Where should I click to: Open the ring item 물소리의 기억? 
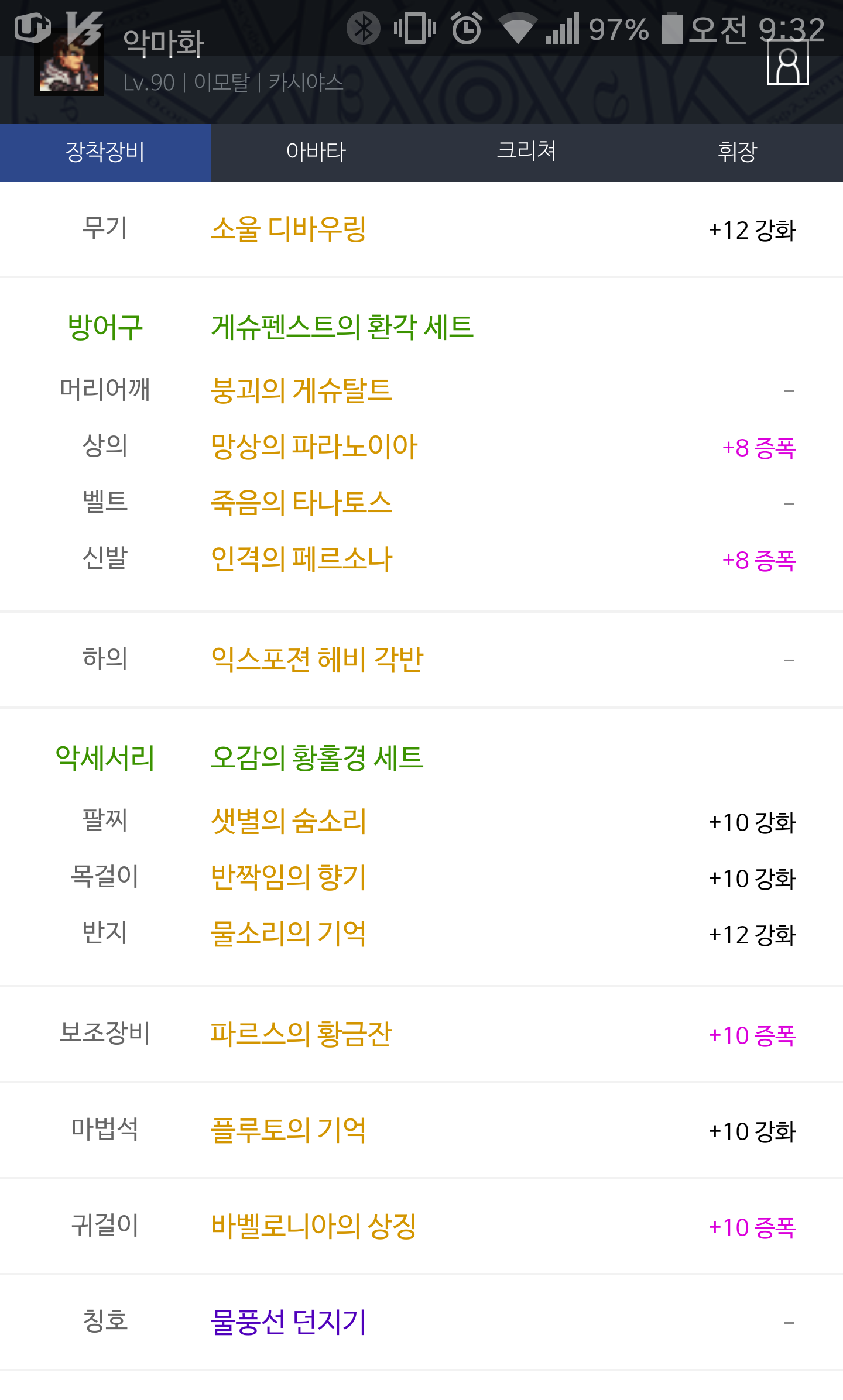point(288,934)
